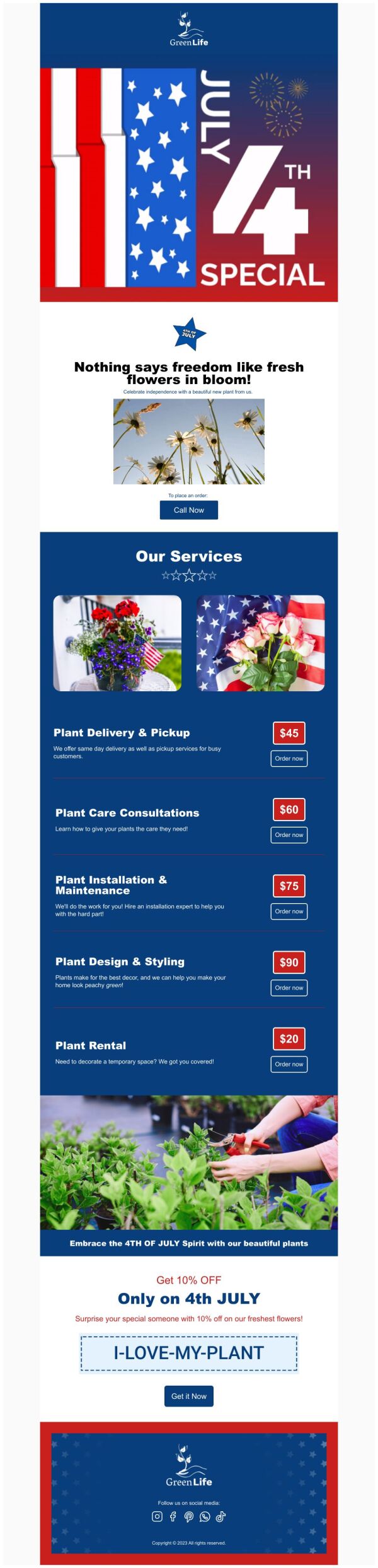Open the TikTok profile
This screenshot has width=378, height=1568.
click(x=220, y=1516)
